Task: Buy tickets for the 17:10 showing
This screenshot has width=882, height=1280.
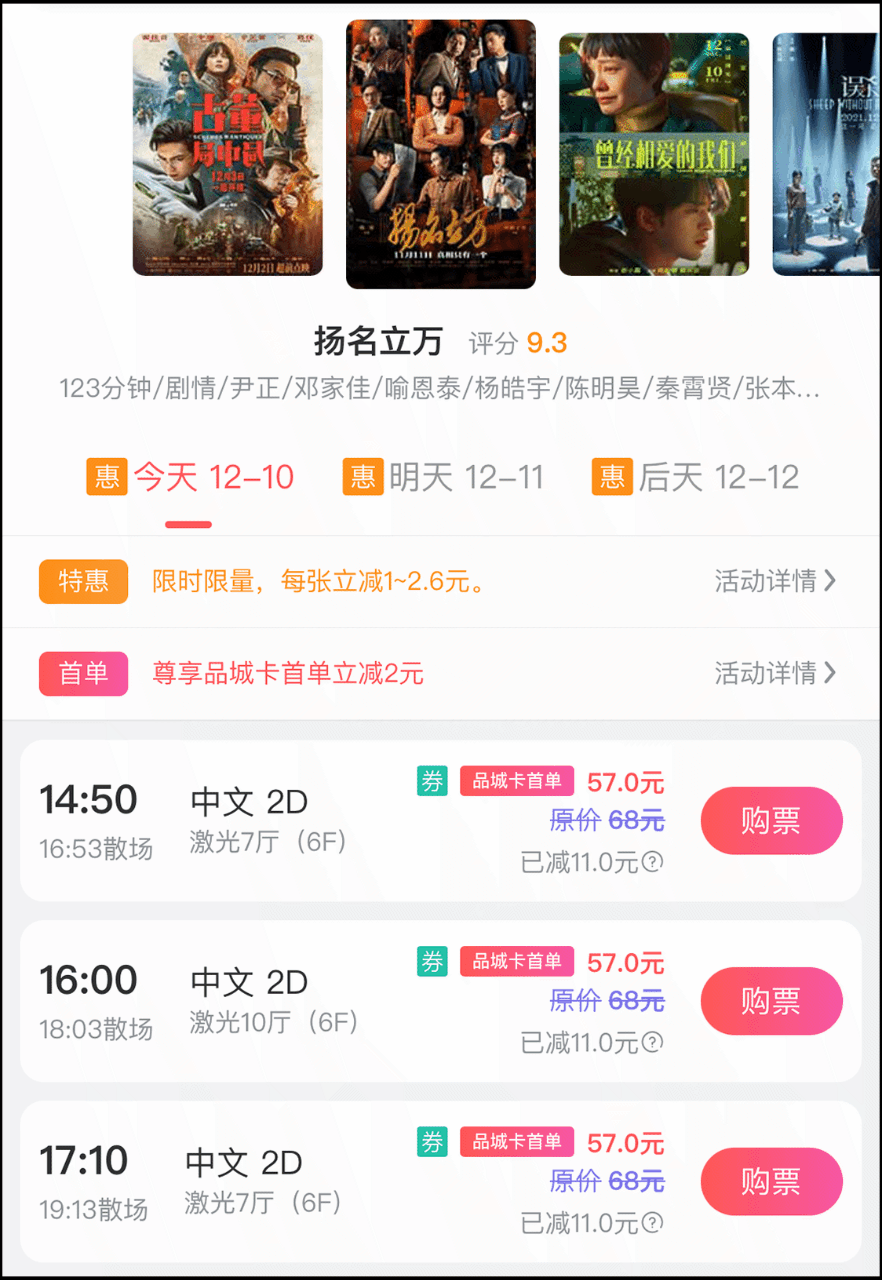Action: [x=771, y=1181]
